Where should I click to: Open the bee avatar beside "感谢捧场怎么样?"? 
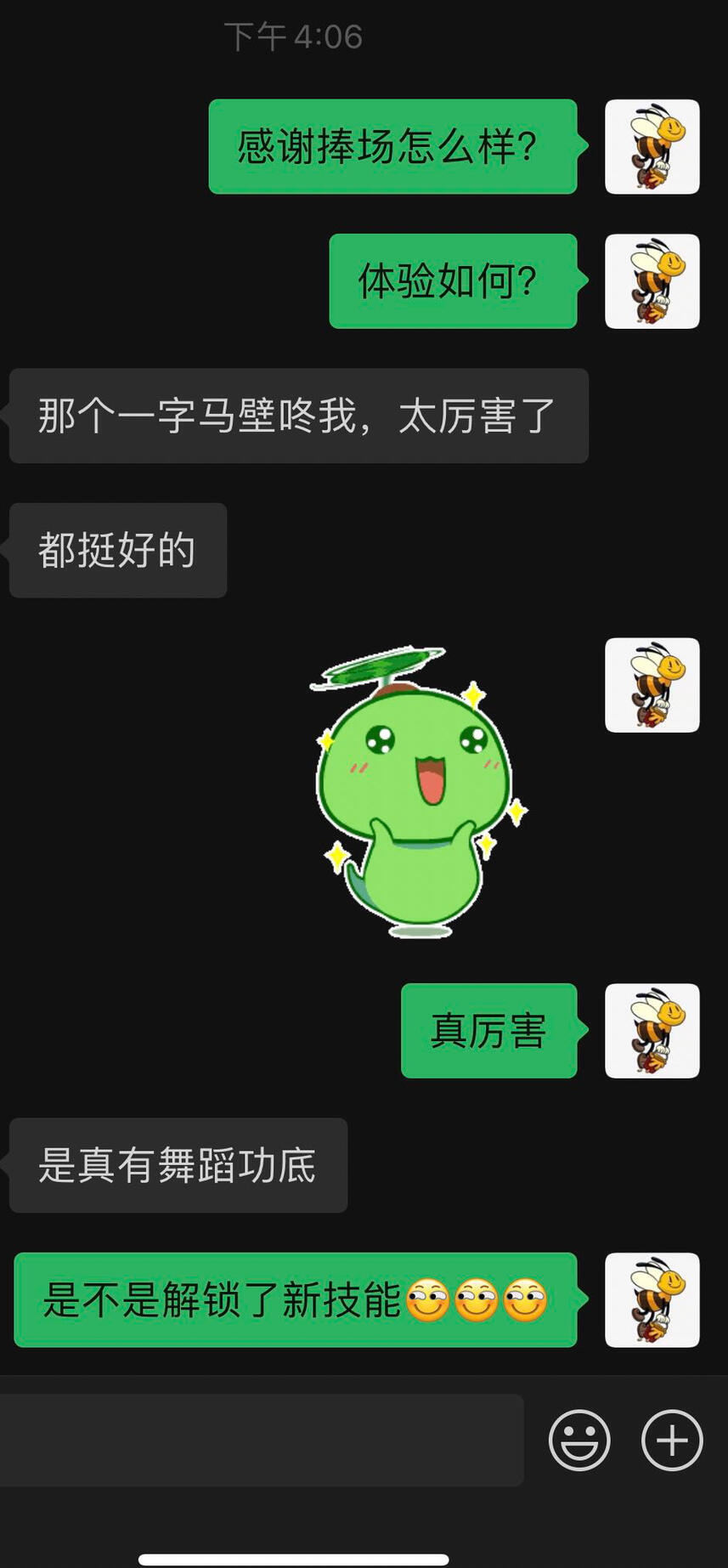(x=652, y=147)
